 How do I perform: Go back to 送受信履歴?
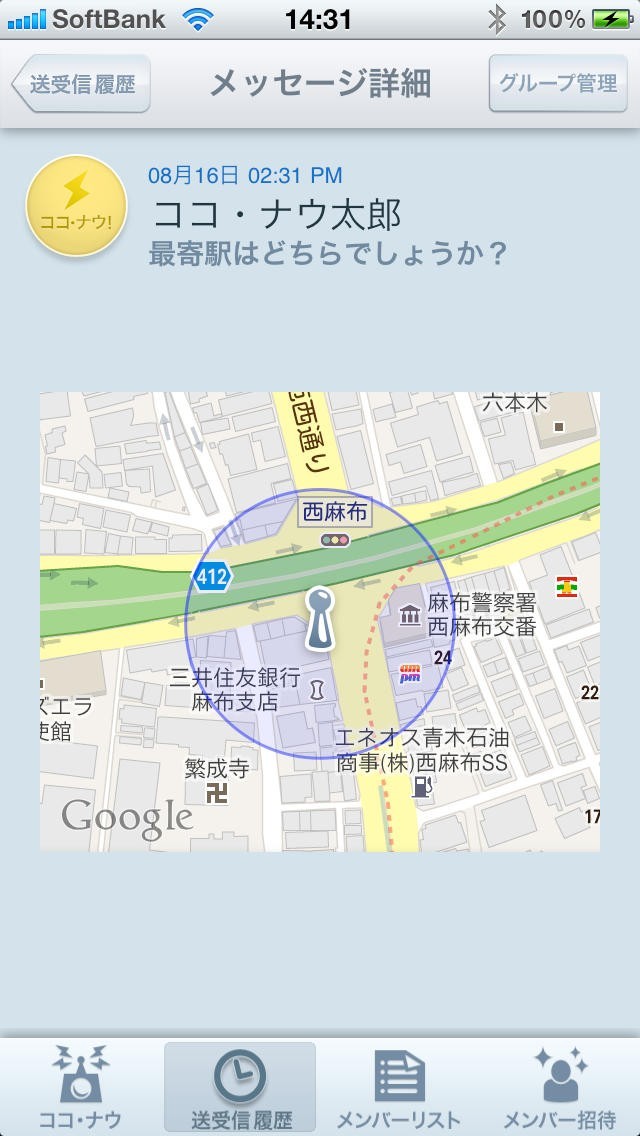(81, 84)
